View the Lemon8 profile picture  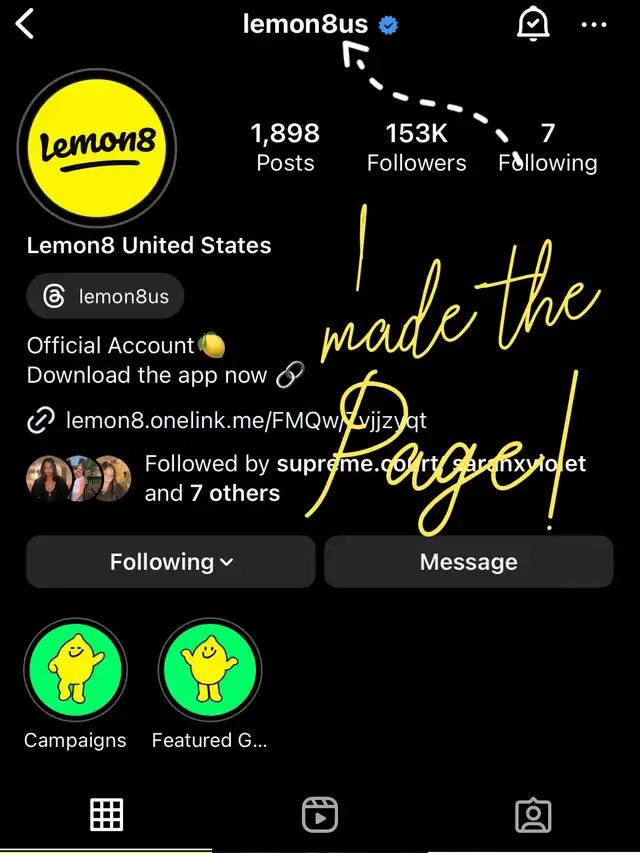click(97, 149)
